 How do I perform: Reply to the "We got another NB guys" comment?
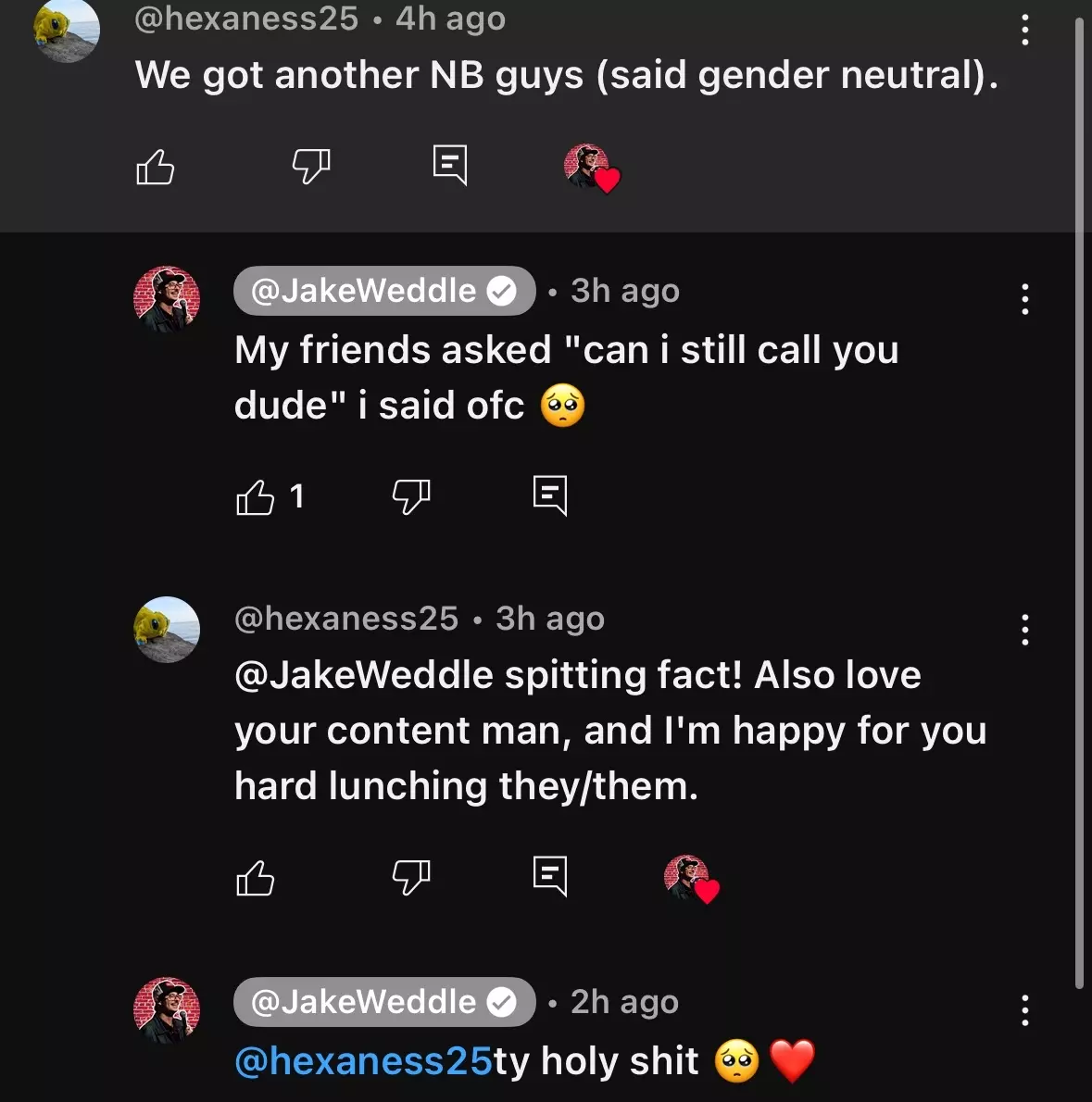(450, 166)
